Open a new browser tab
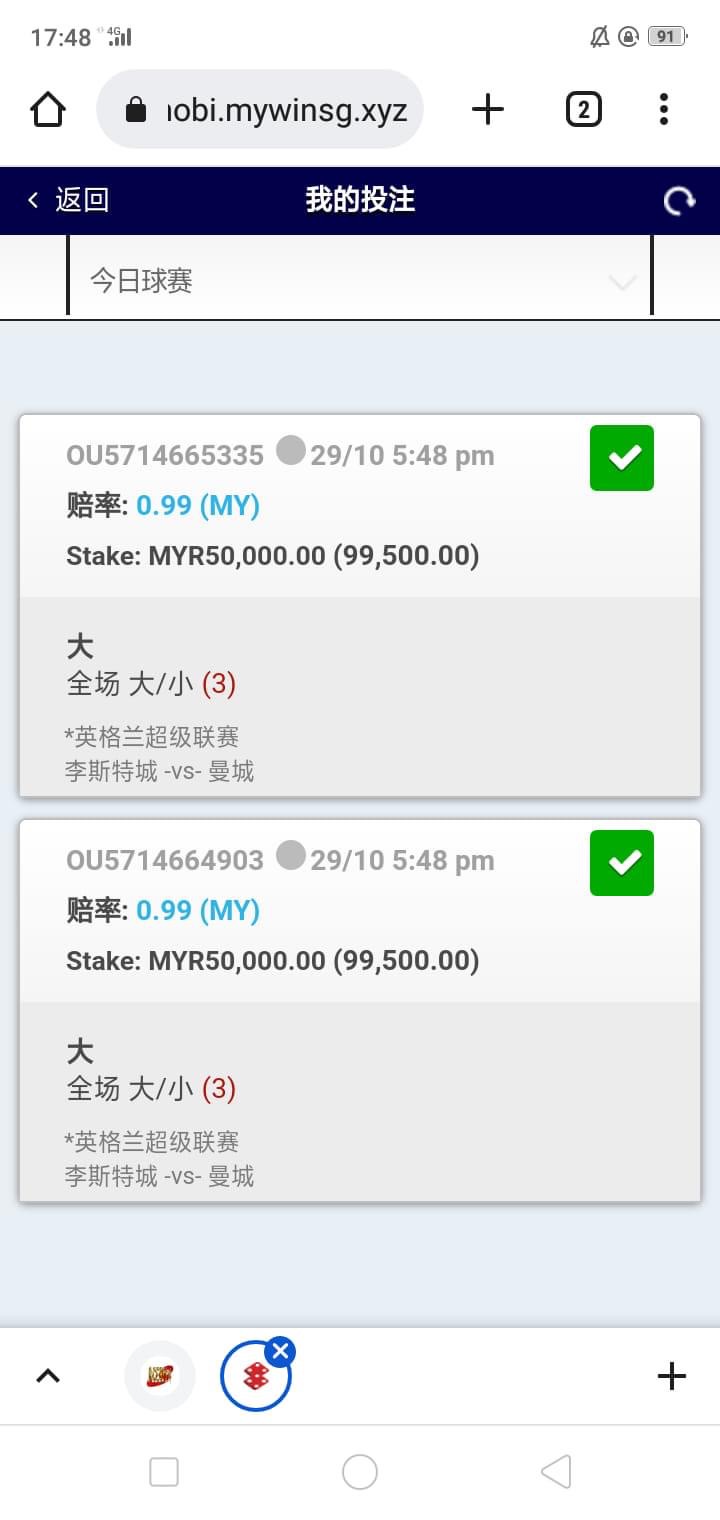Viewport: 720px width, 1520px height. [x=488, y=109]
